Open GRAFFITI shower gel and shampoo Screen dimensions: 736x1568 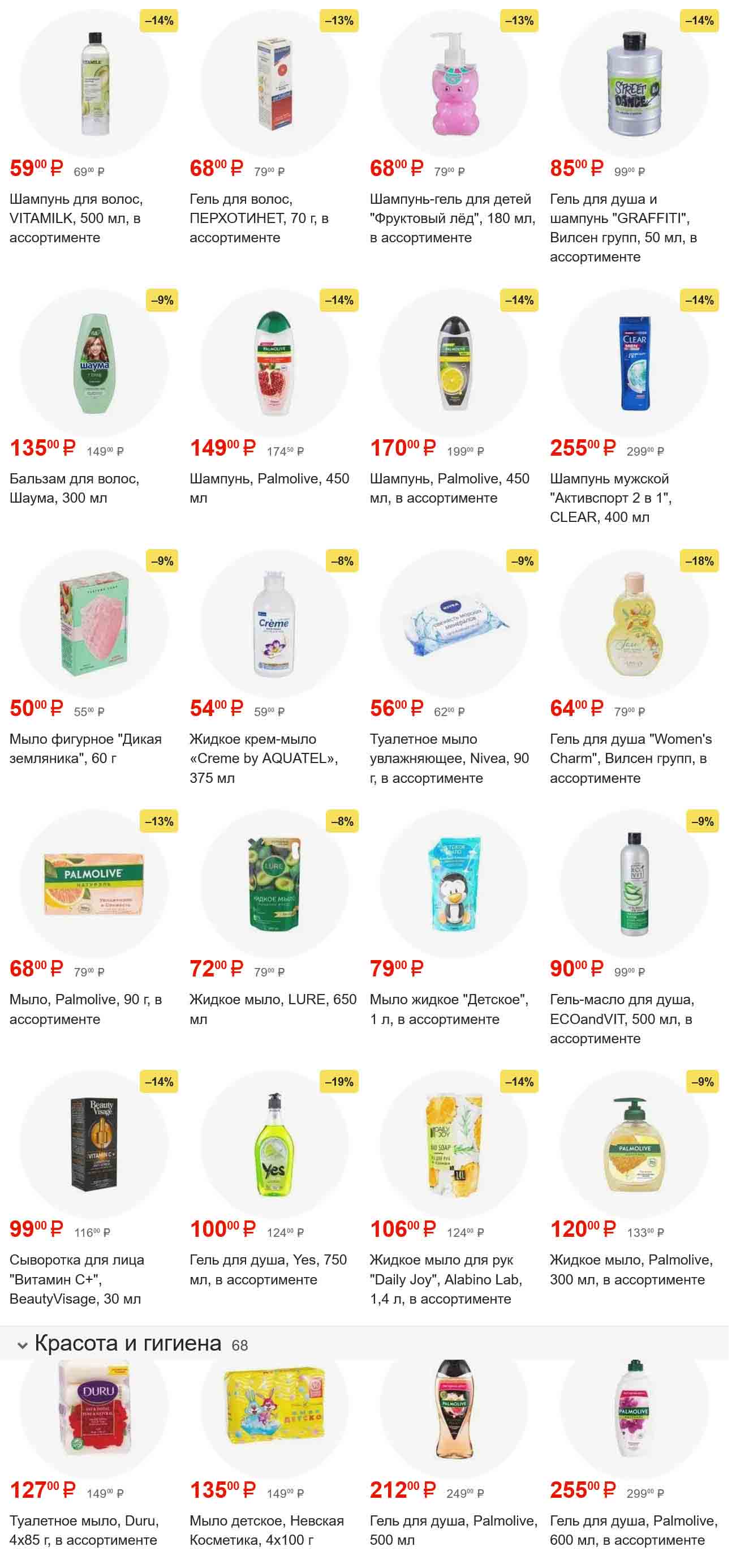(x=634, y=84)
